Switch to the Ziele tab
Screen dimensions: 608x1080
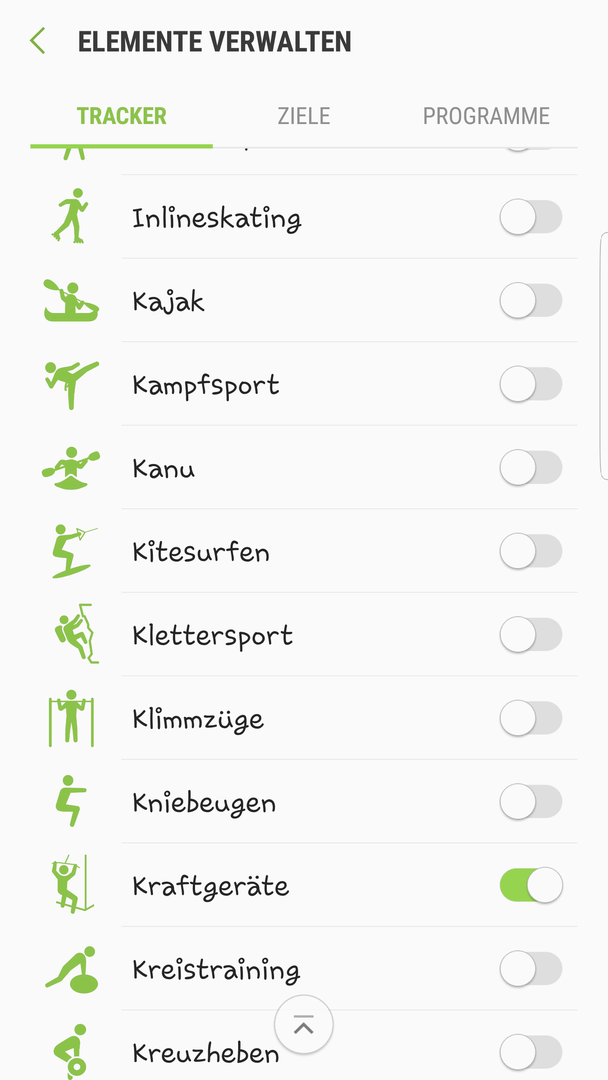tap(304, 116)
